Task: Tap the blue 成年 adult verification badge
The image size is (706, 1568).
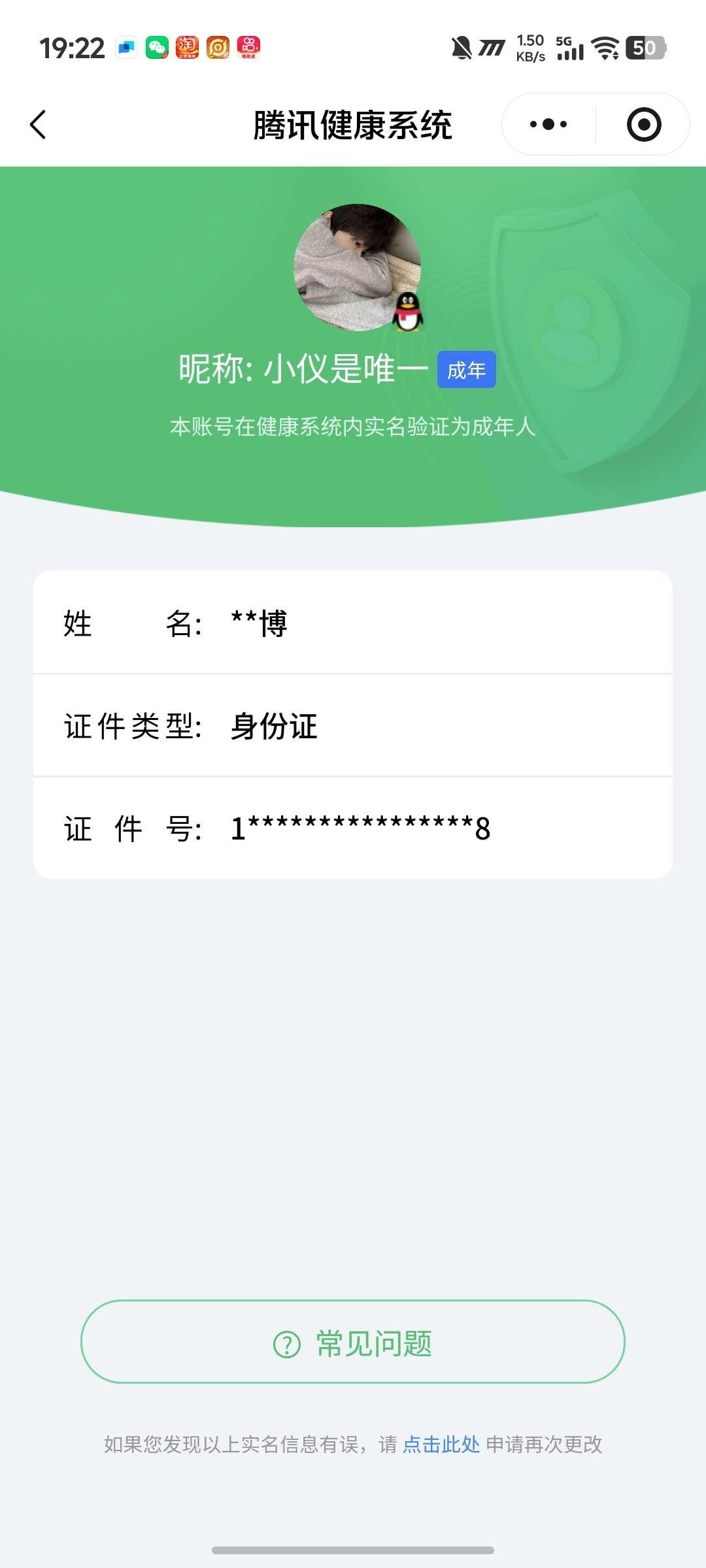Action: [x=465, y=370]
